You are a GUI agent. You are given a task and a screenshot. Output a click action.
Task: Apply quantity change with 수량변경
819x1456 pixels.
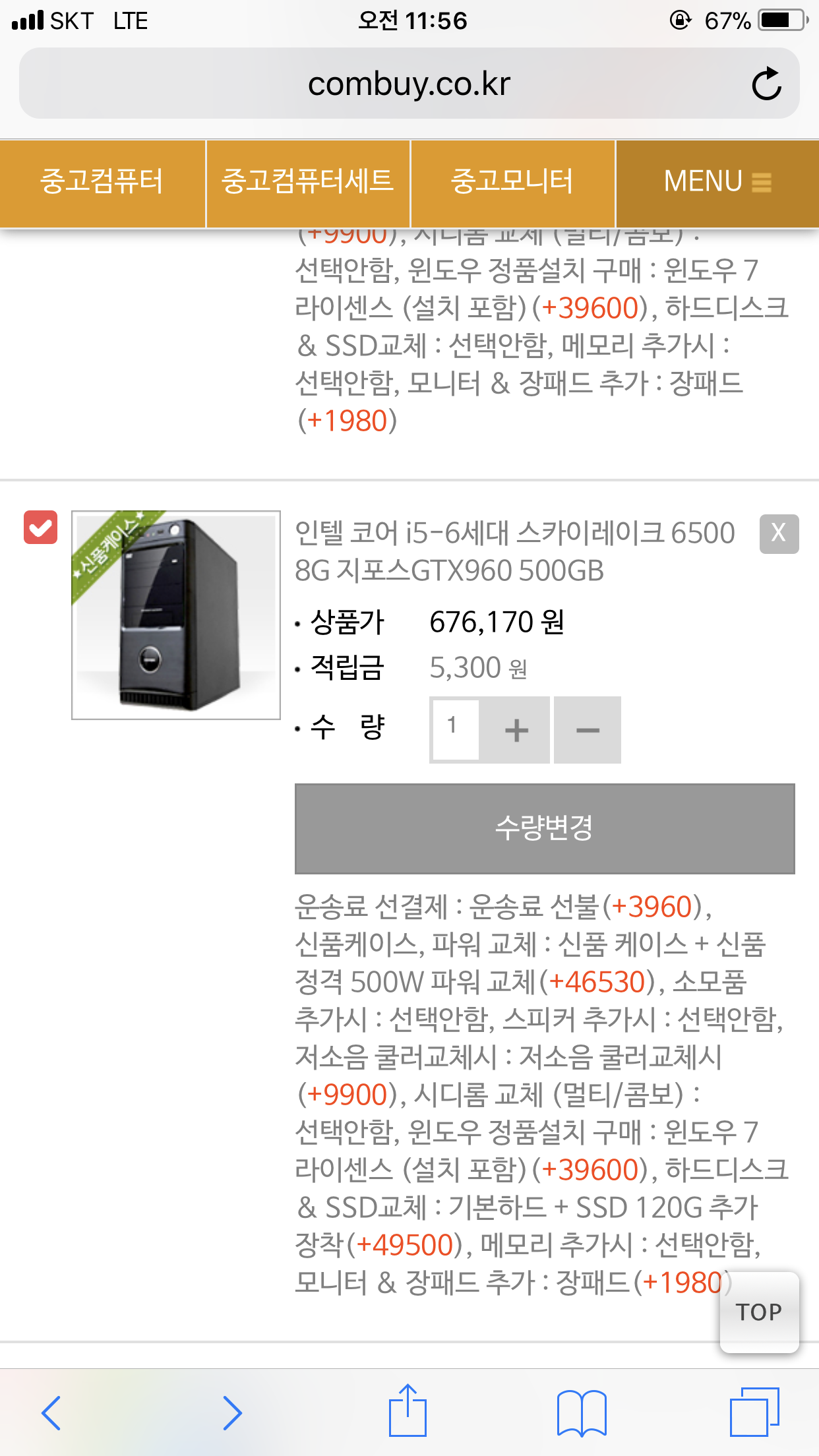(x=545, y=828)
